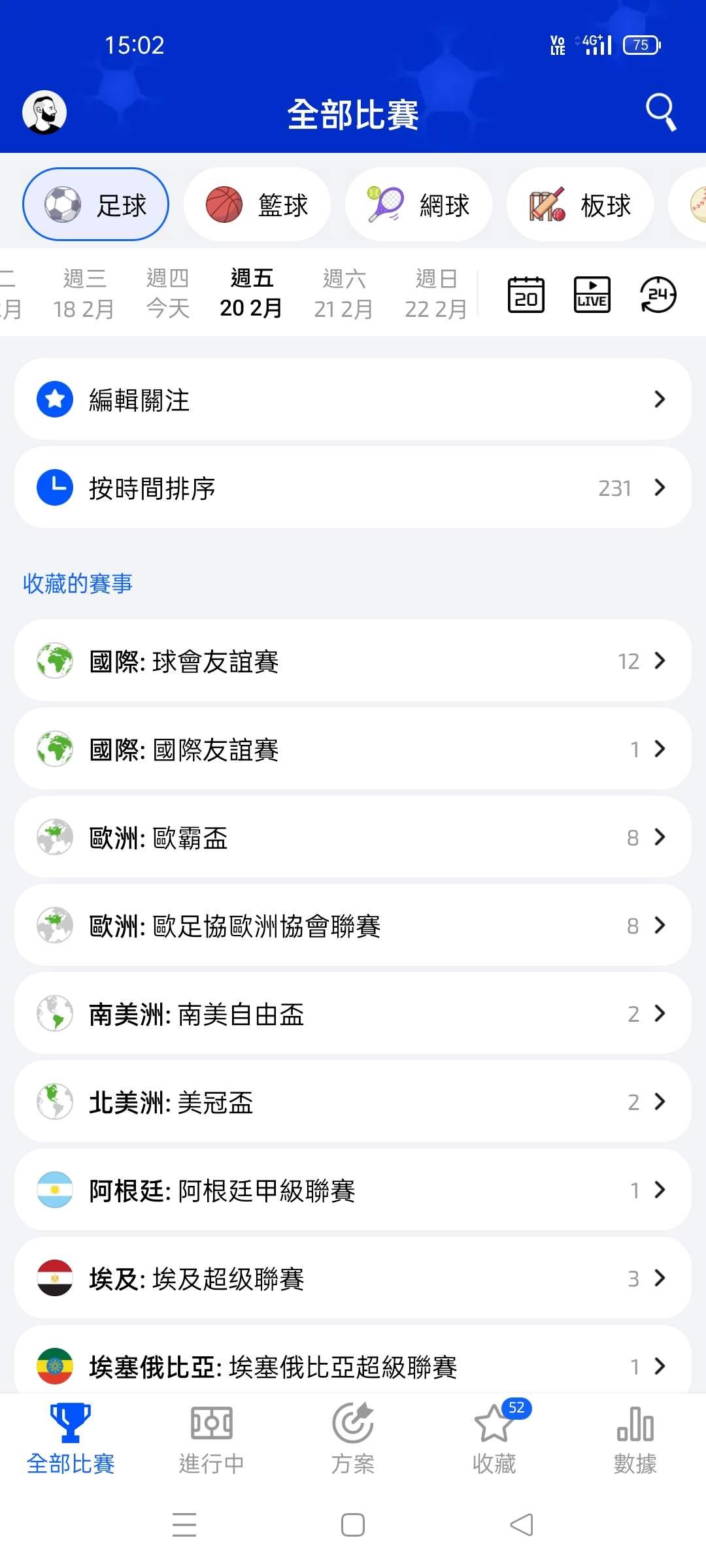Select the 籃球 sport chip
706x1568 pixels.
click(x=257, y=204)
